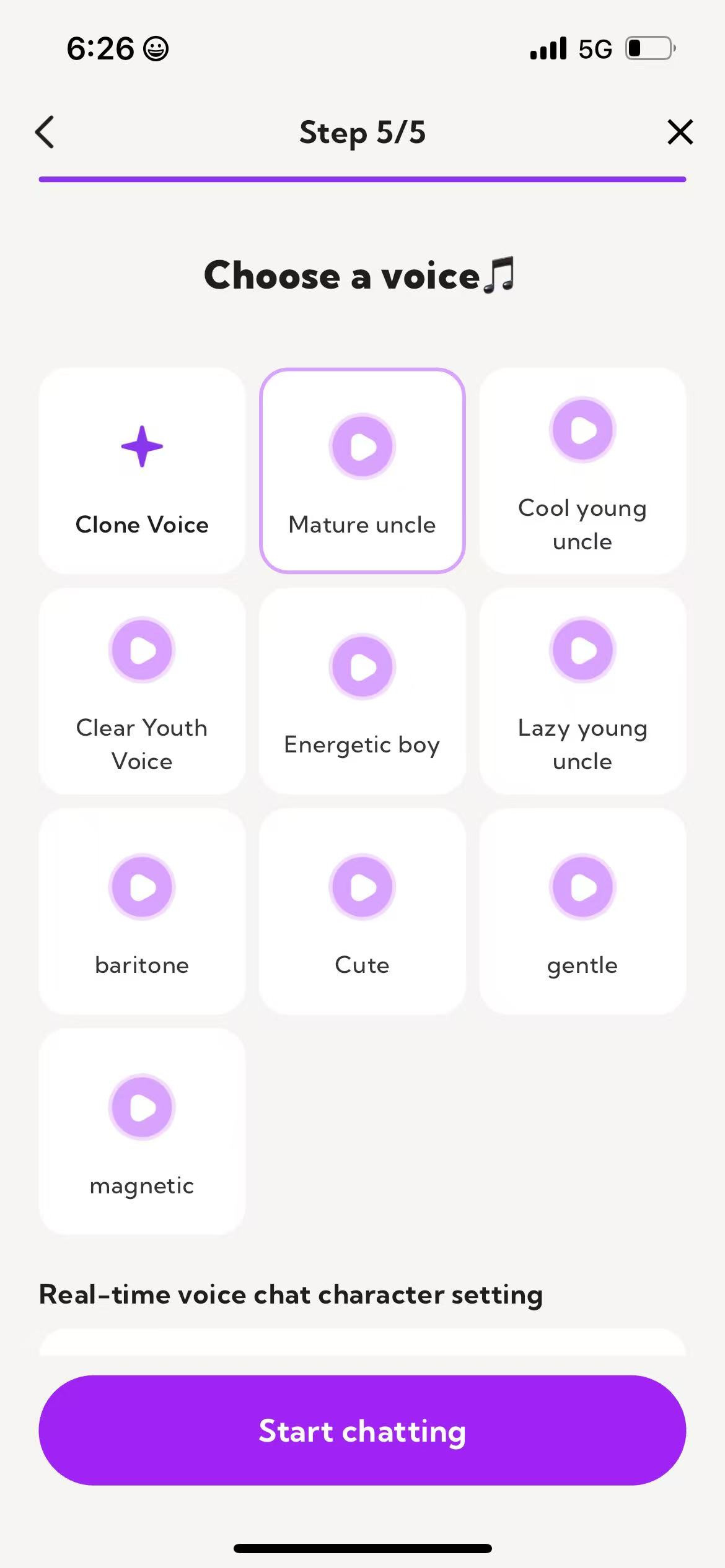
Task: Play the Energetic boy voice preview
Action: (x=362, y=666)
